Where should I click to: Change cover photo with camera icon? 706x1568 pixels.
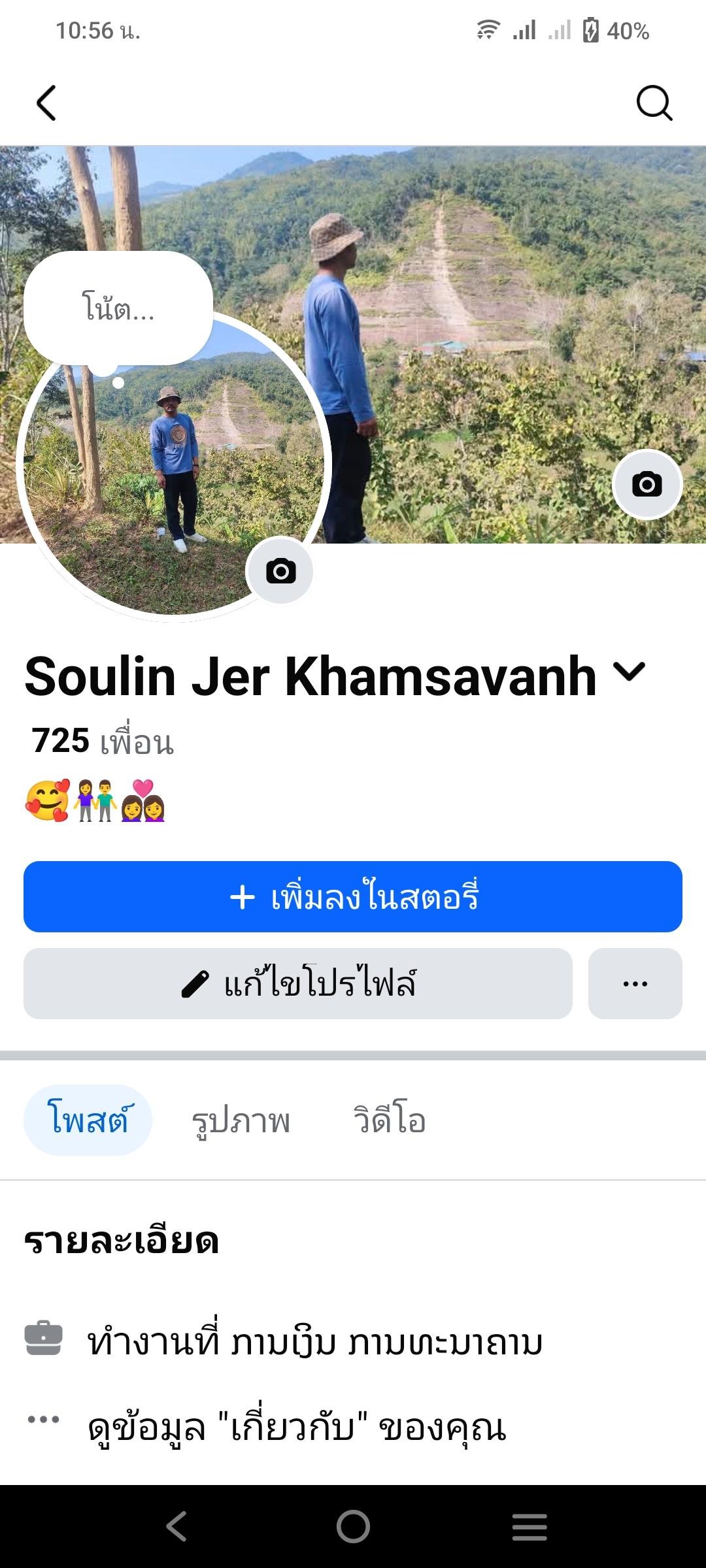coord(647,484)
